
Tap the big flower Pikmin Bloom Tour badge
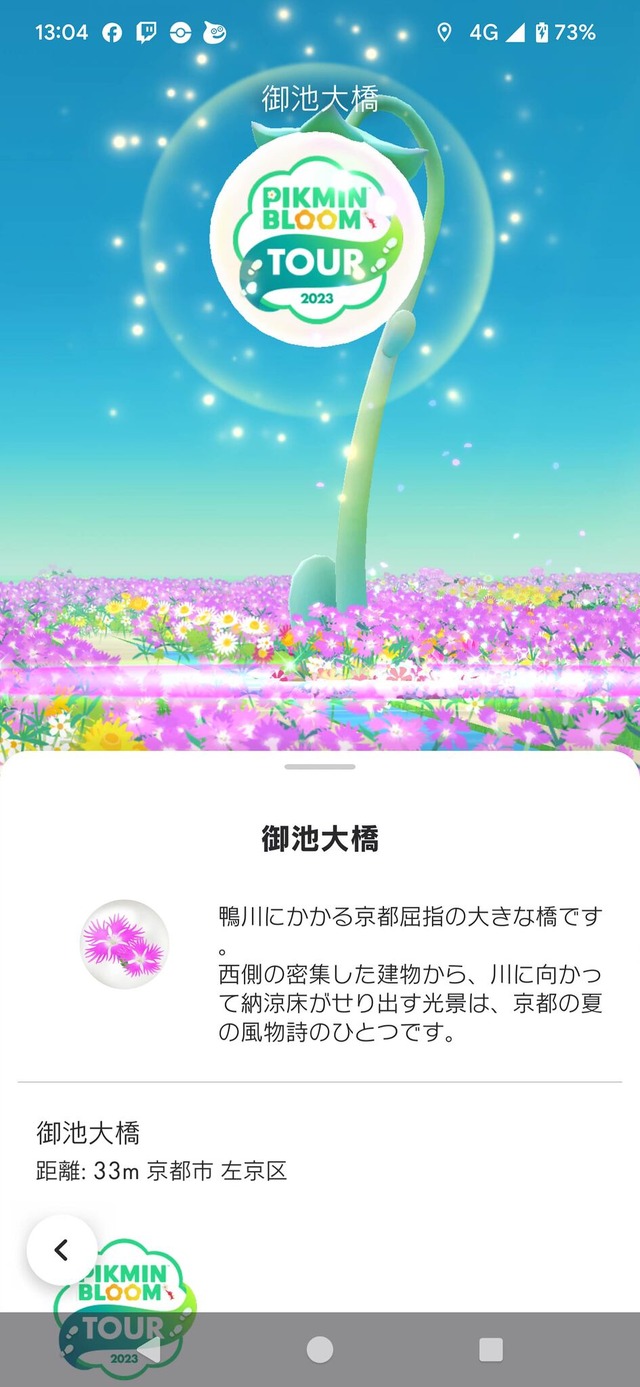coord(317,244)
